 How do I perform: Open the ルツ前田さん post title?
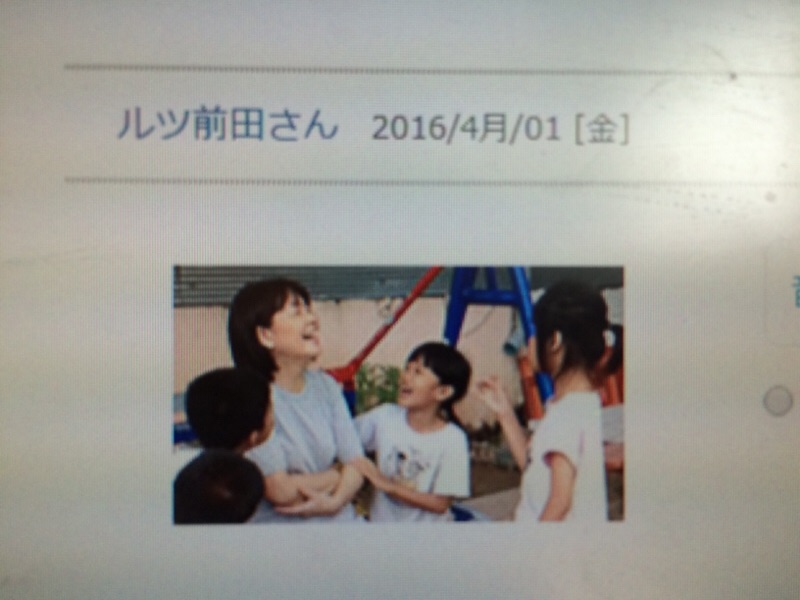226,127
